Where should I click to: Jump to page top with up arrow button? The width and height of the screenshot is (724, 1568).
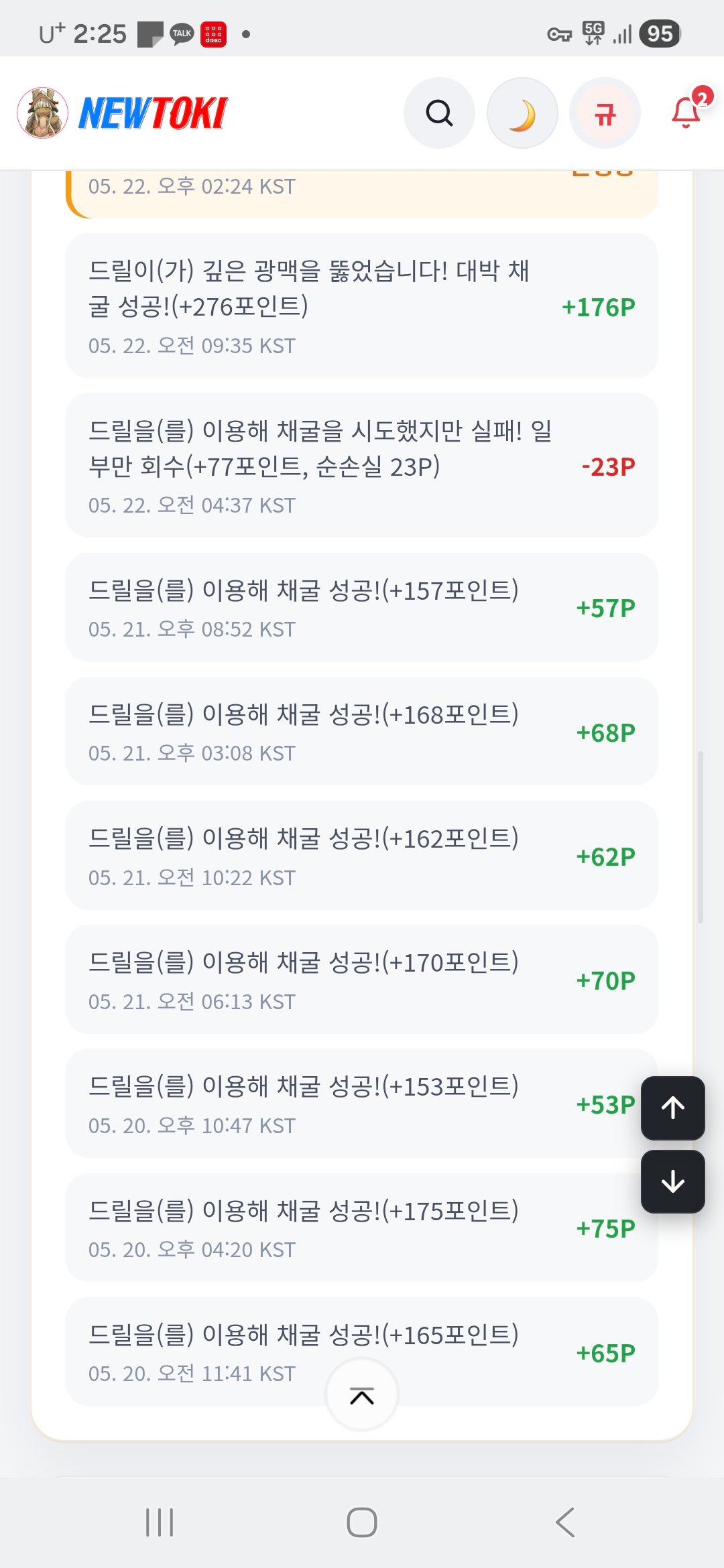click(x=672, y=1108)
